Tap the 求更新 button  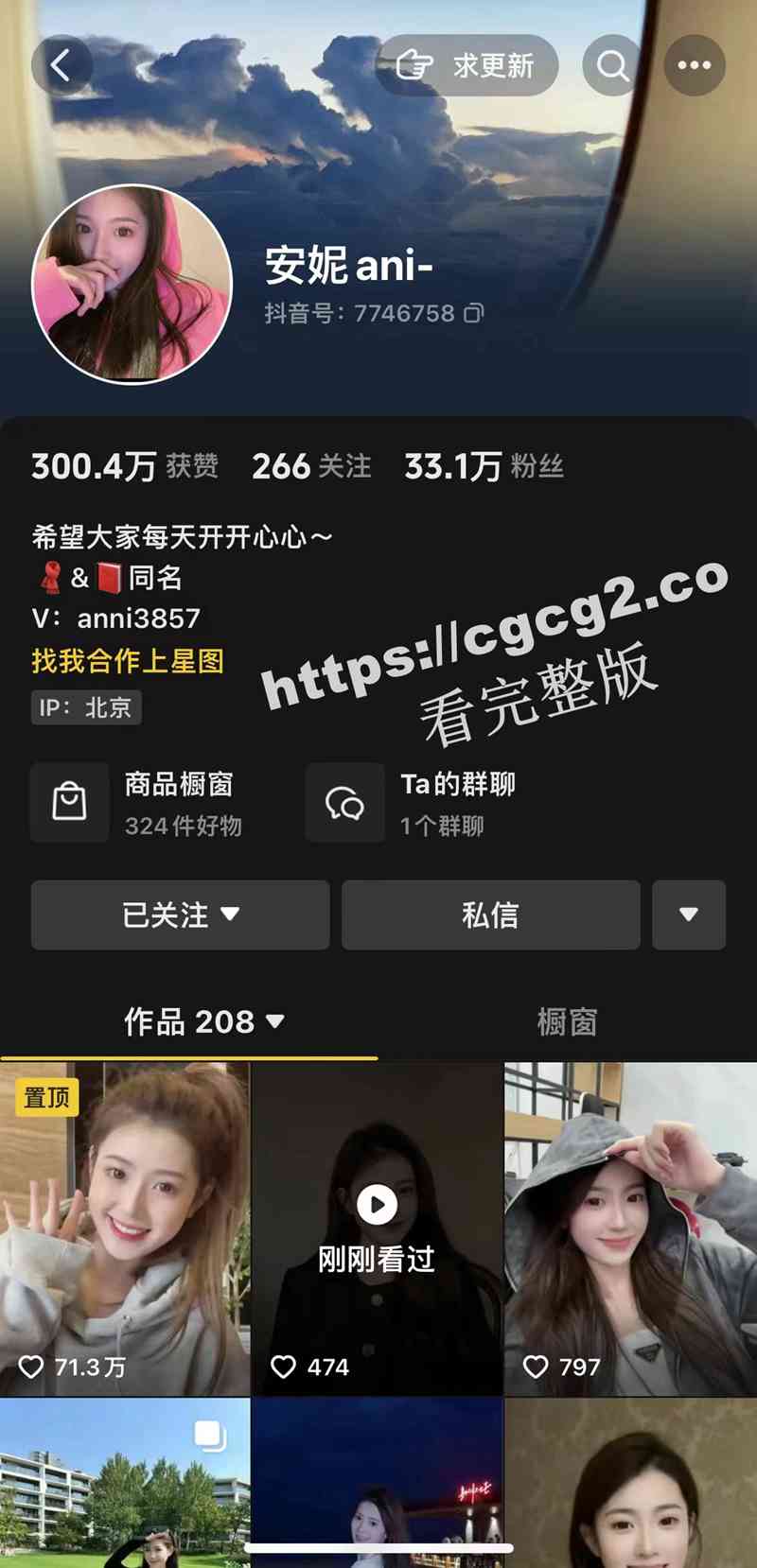[x=467, y=65]
